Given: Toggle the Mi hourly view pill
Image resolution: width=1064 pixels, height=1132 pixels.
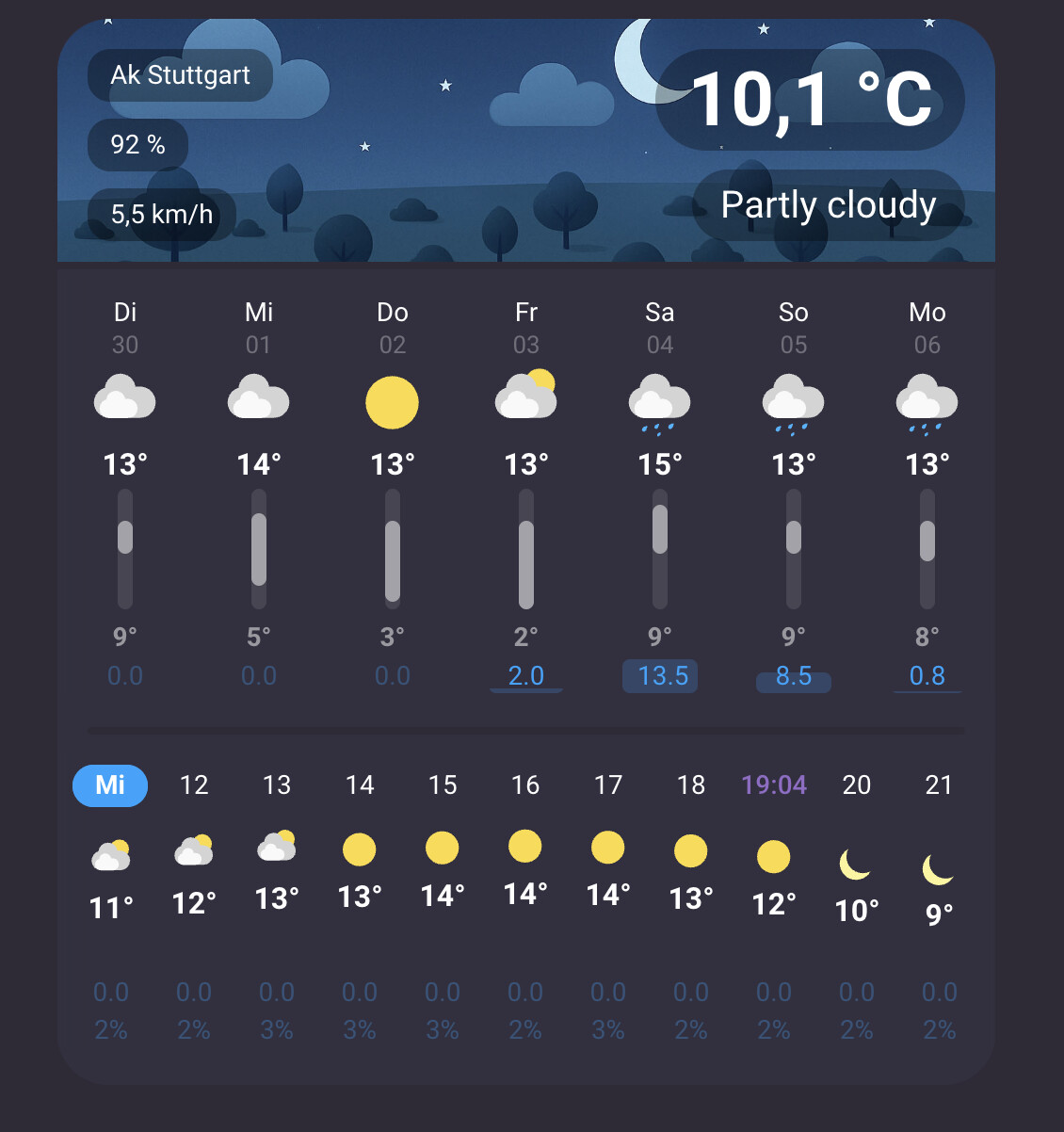Looking at the screenshot, I should [110, 785].
